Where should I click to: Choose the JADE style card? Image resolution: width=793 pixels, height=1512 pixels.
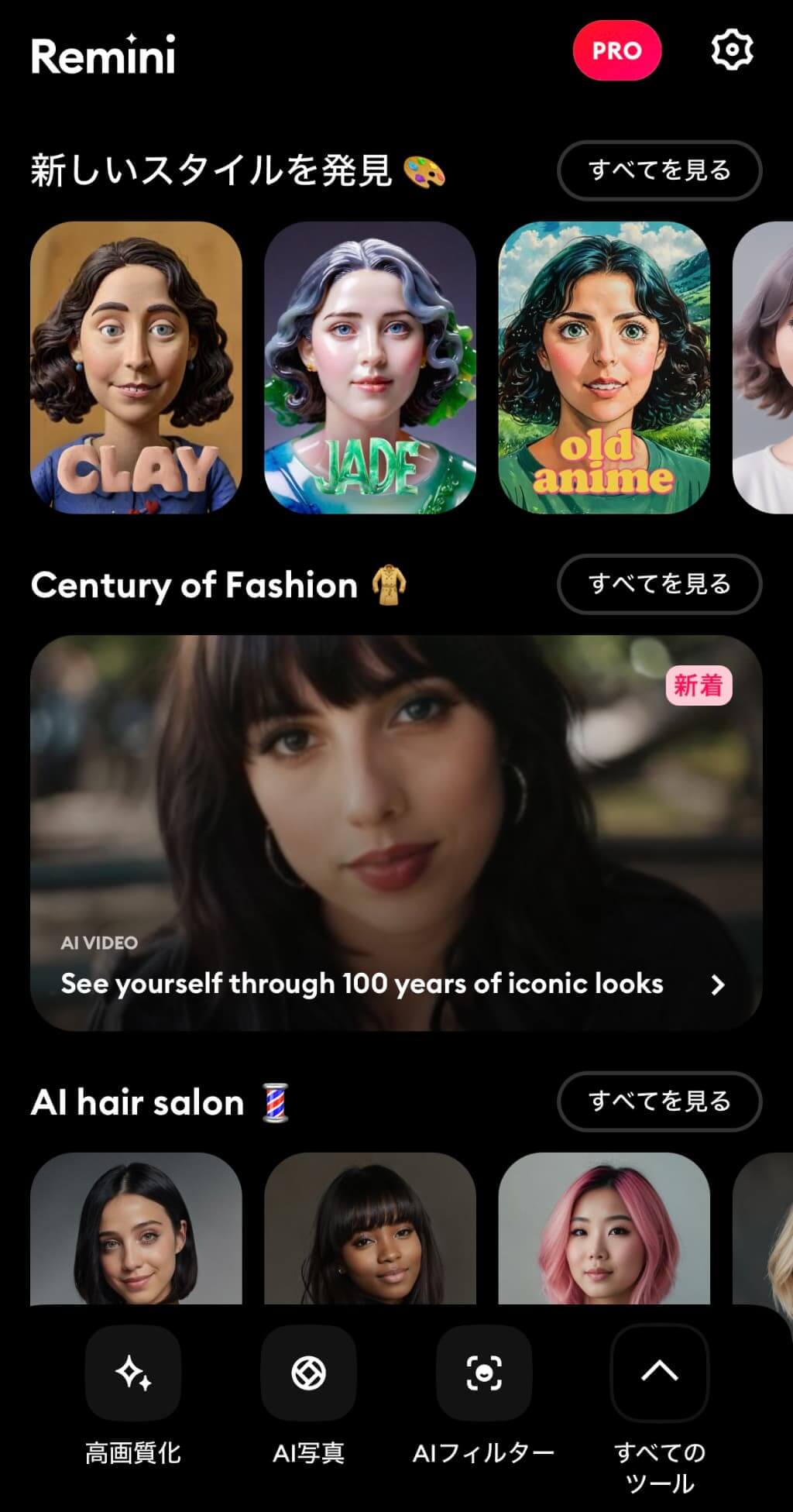pyautogui.click(x=370, y=367)
